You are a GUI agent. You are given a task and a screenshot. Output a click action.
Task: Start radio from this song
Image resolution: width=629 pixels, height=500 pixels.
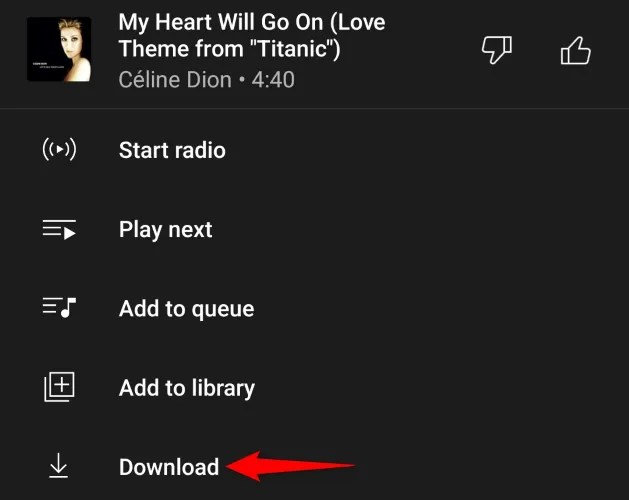click(x=171, y=150)
